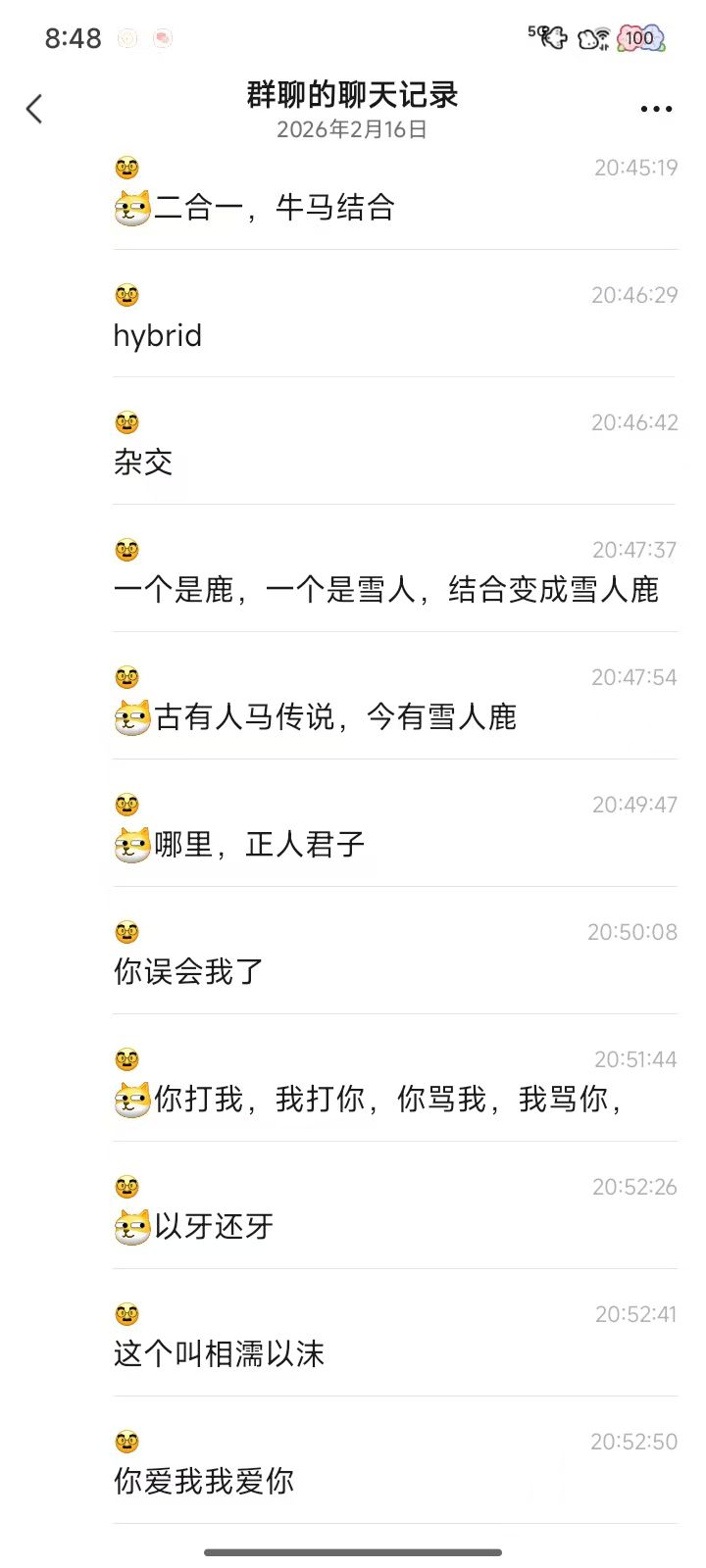Go back from the chat record page
This screenshot has width=706, height=1568.
point(35,109)
